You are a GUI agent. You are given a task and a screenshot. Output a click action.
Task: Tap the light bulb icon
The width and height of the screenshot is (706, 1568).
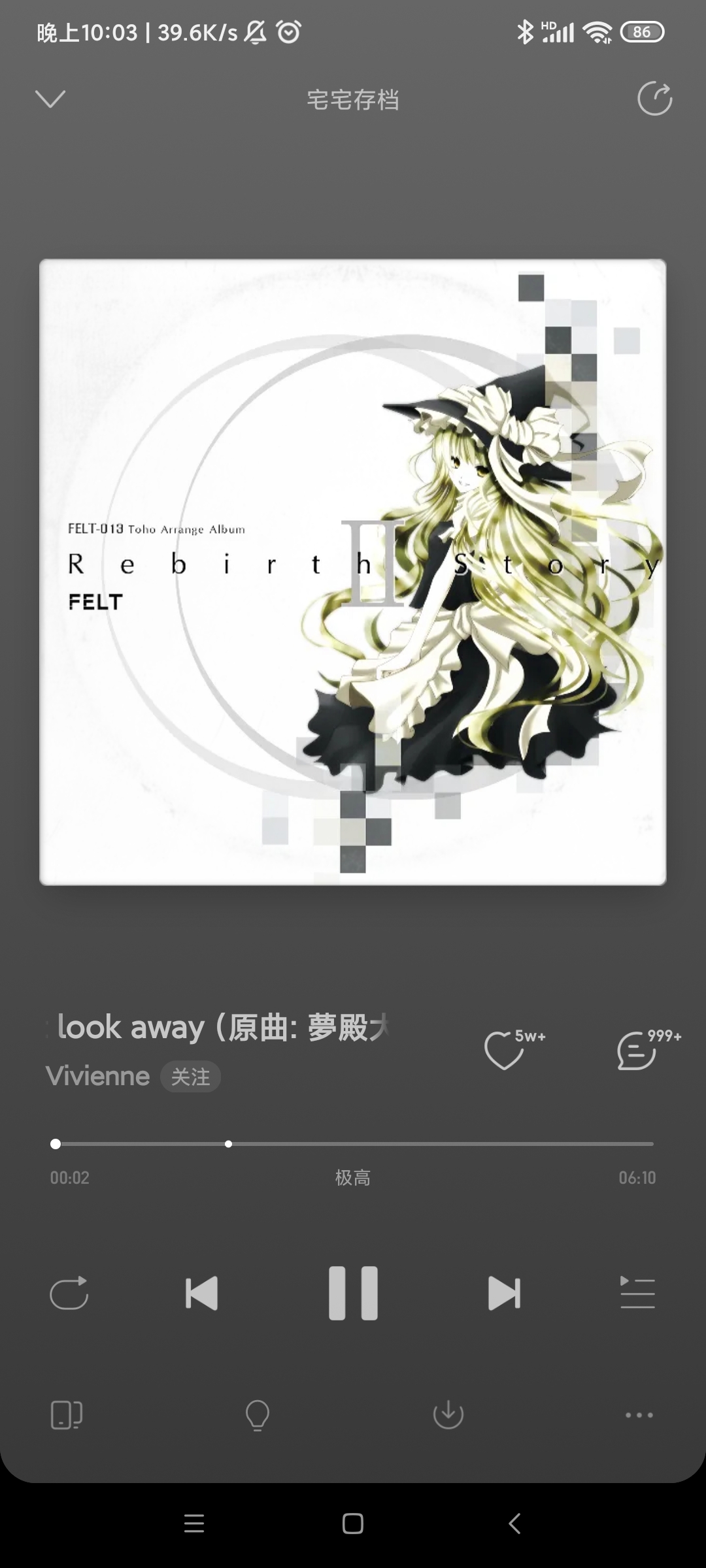pos(257,1415)
